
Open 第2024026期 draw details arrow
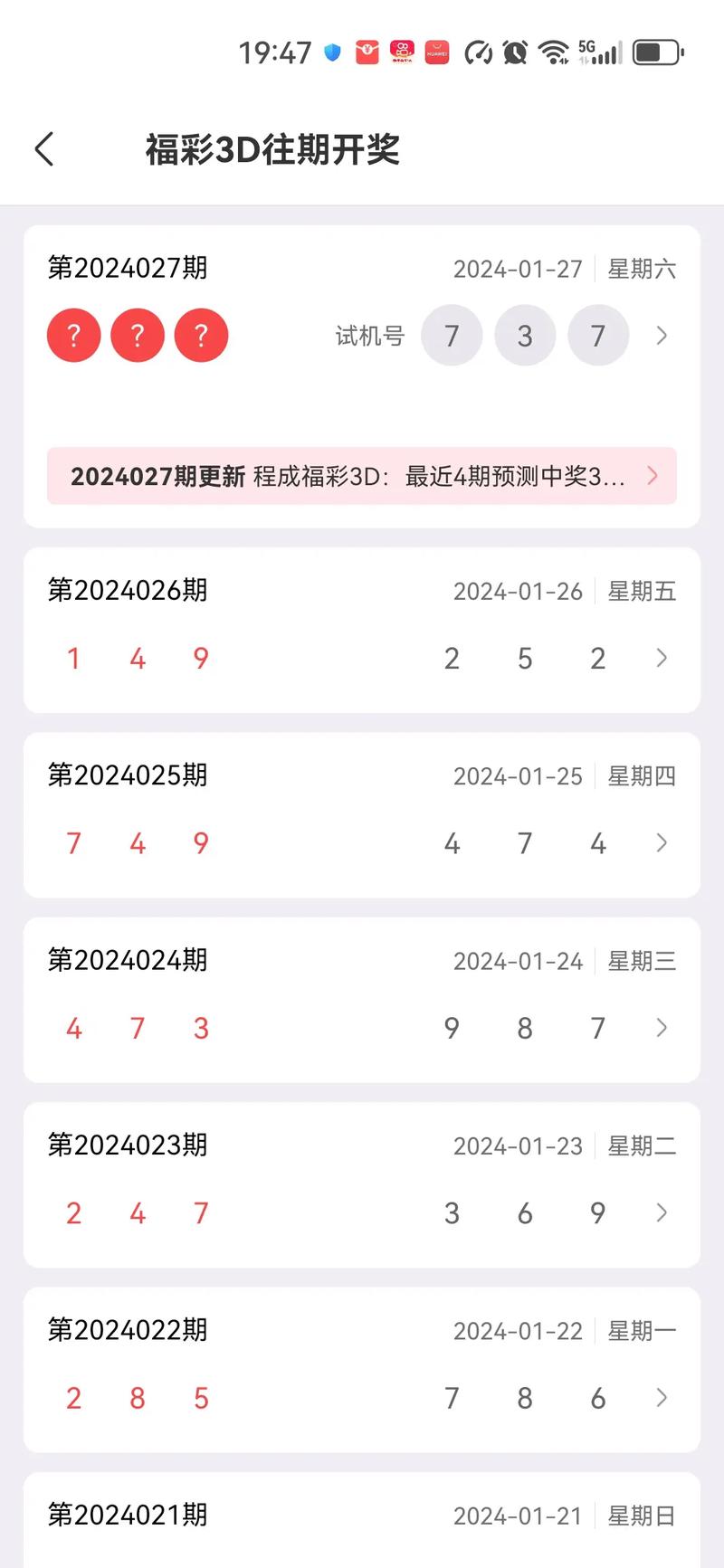point(660,659)
